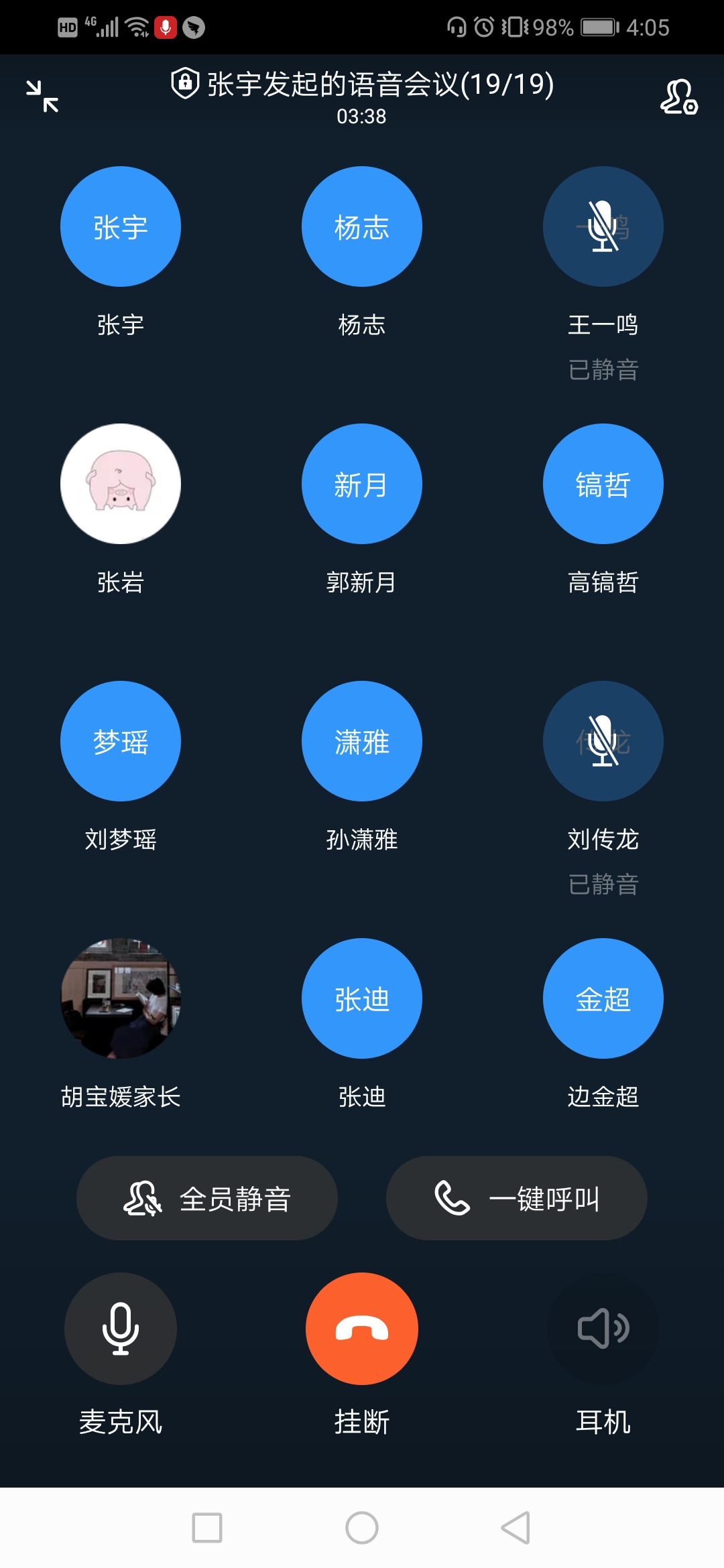The image size is (724, 1568).
Task: Select participant 高镐哲
Action: (x=603, y=484)
